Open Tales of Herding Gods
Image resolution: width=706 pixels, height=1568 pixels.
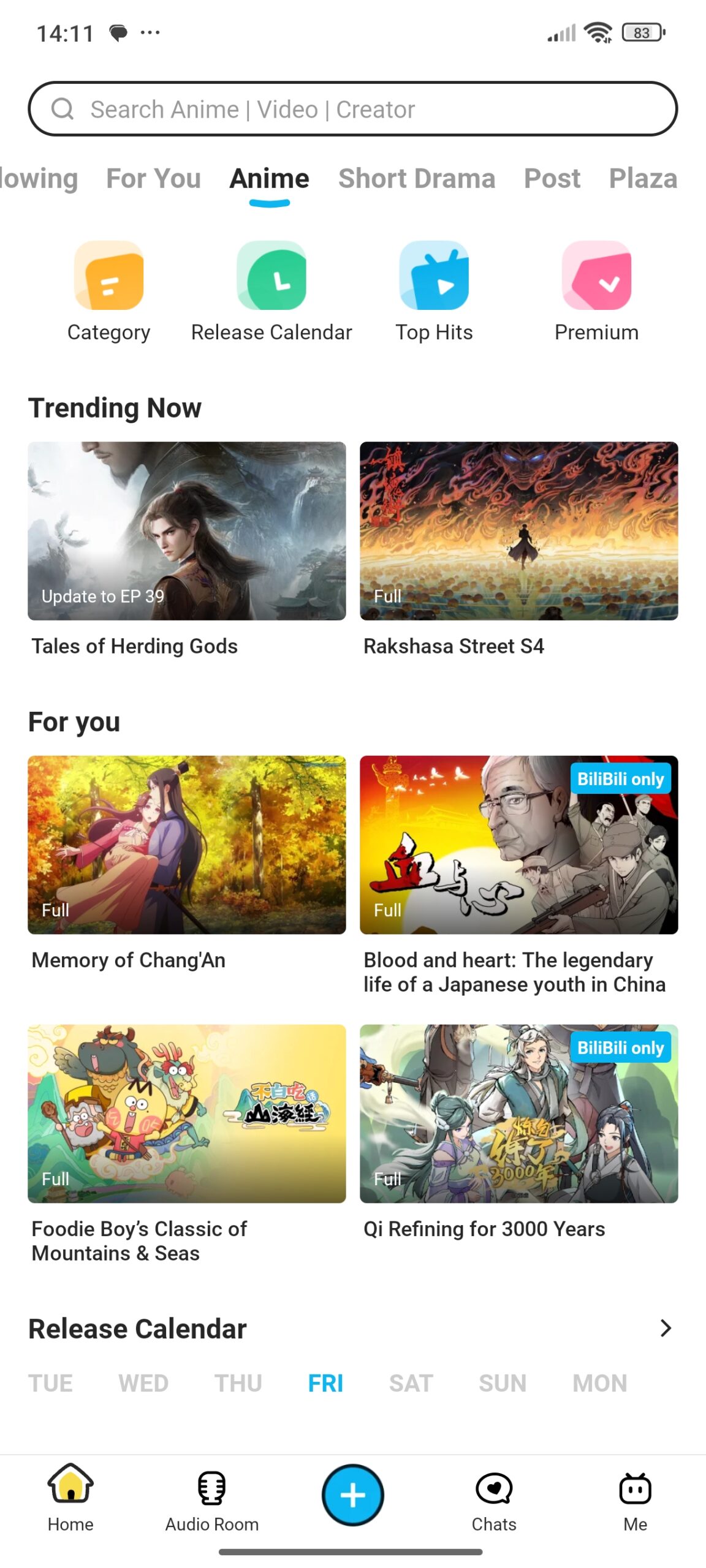click(187, 549)
